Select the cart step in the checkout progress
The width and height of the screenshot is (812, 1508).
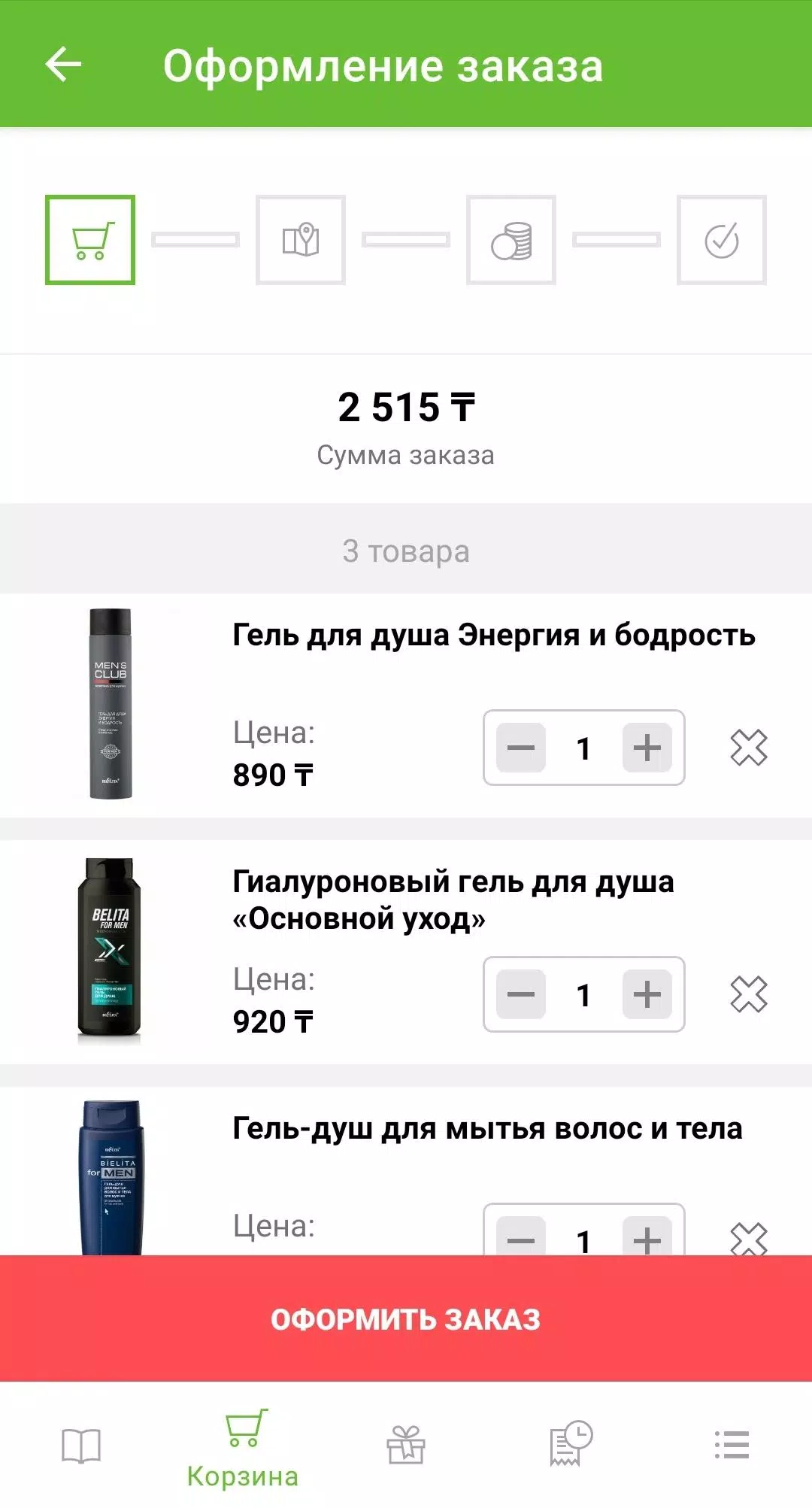90,241
